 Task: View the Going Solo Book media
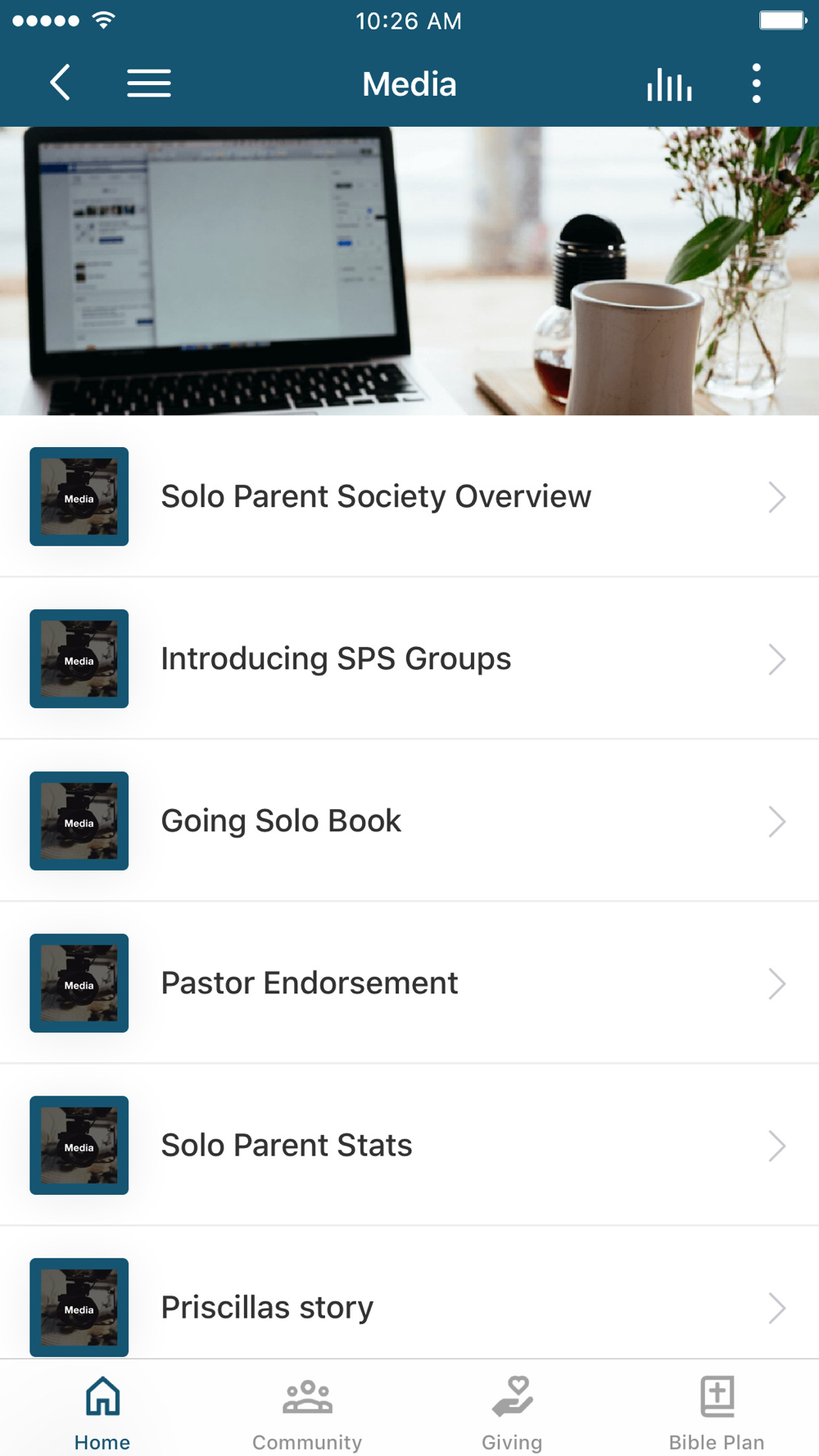pyautogui.click(x=409, y=821)
